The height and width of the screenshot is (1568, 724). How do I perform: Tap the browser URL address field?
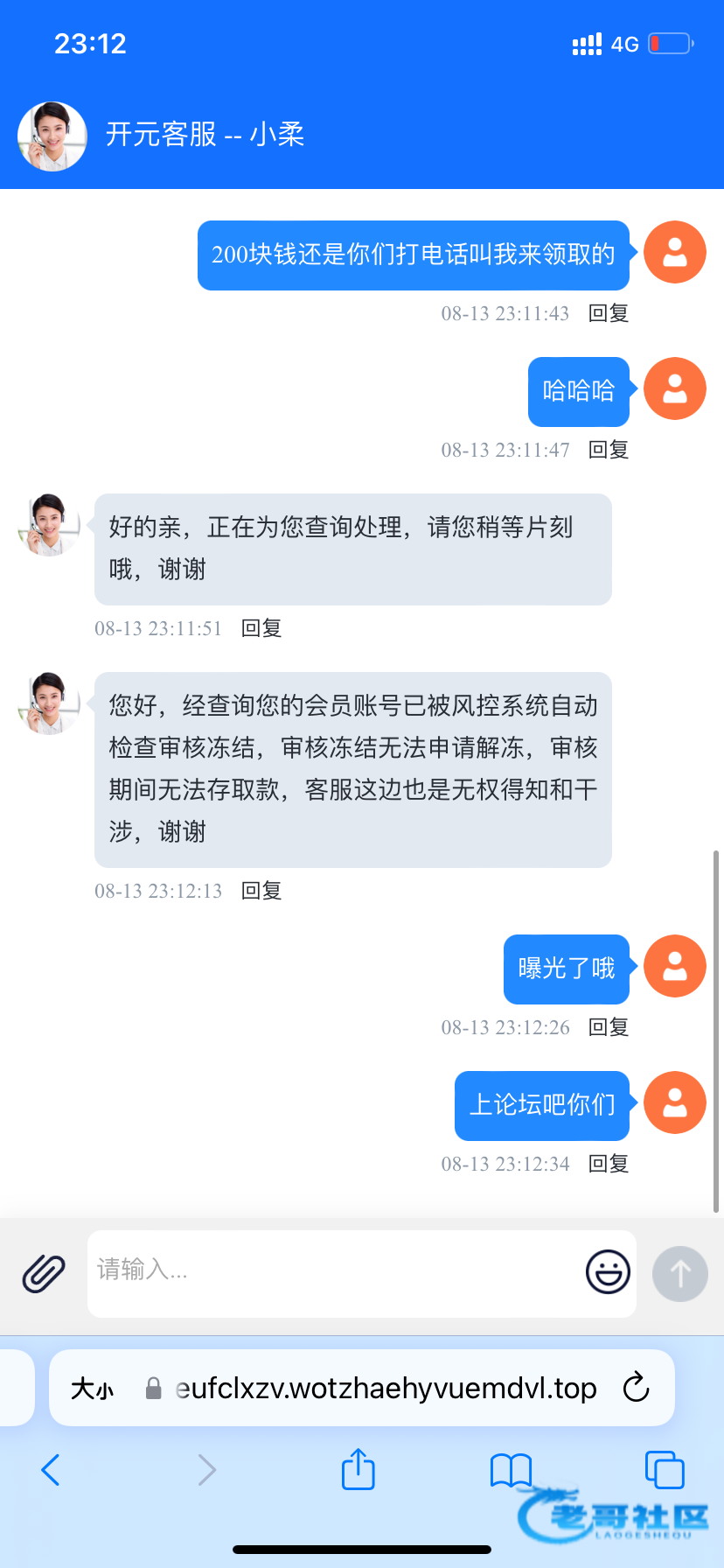[x=385, y=1389]
